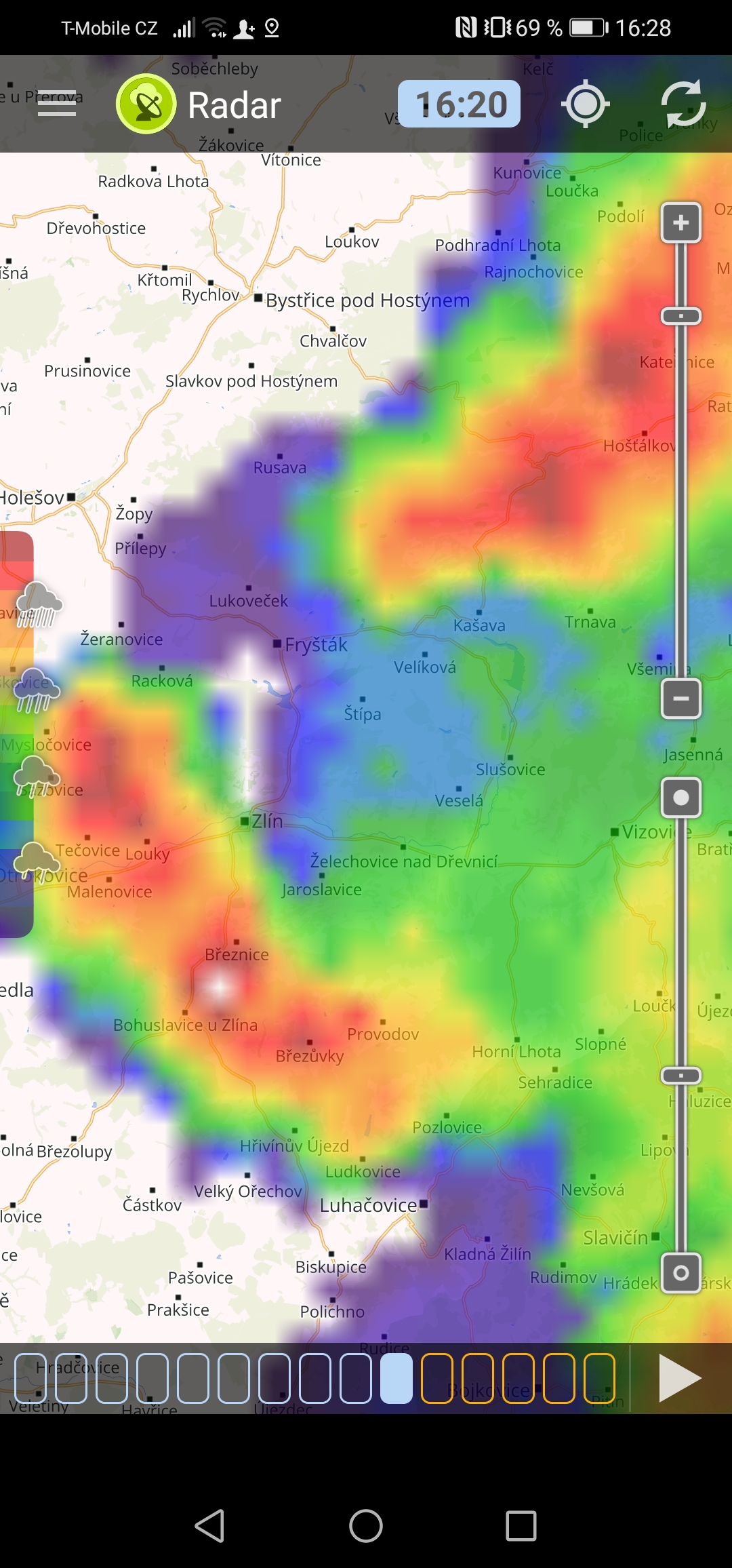The height and width of the screenshot is (1568, 732).
Task: Center the map on my location
Action: (586, 104)
